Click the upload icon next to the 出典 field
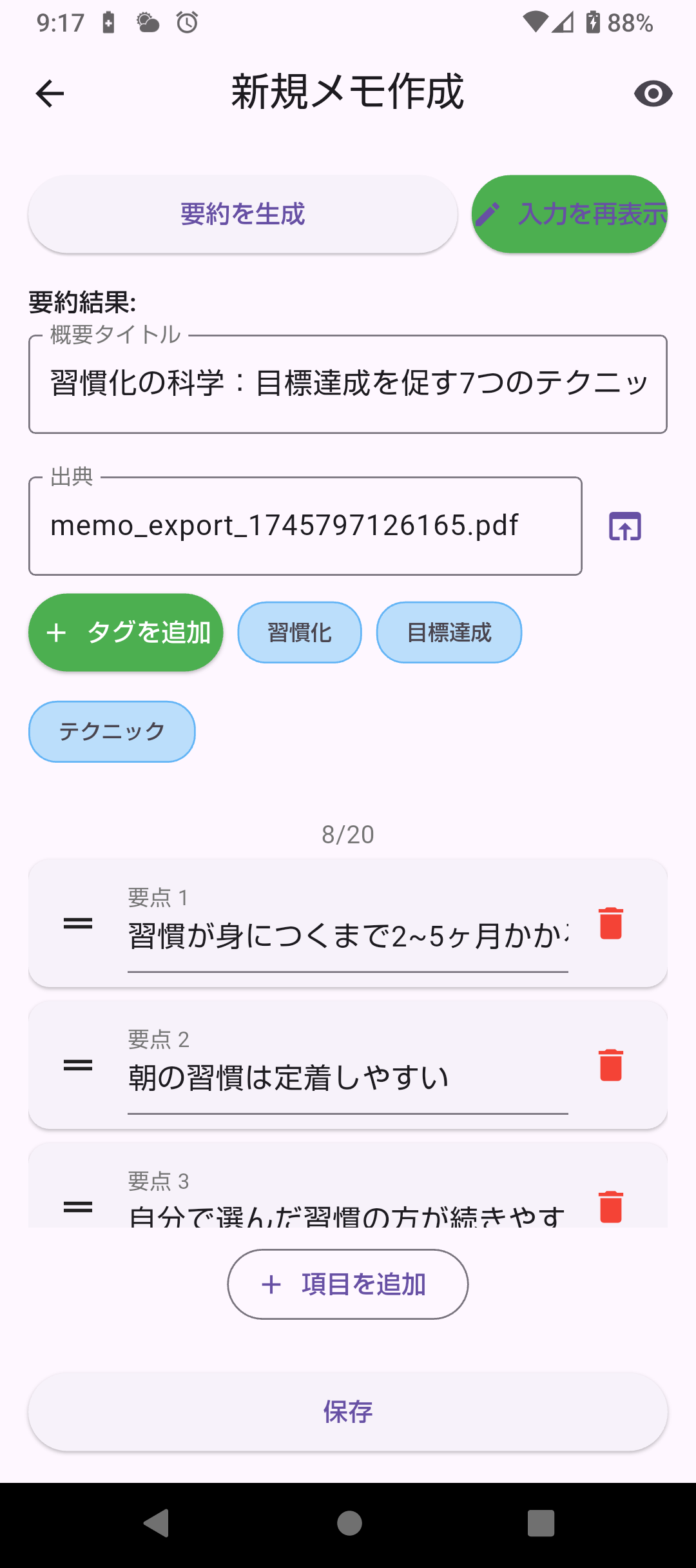The image size is (696, 1568). tap(624, 525)
